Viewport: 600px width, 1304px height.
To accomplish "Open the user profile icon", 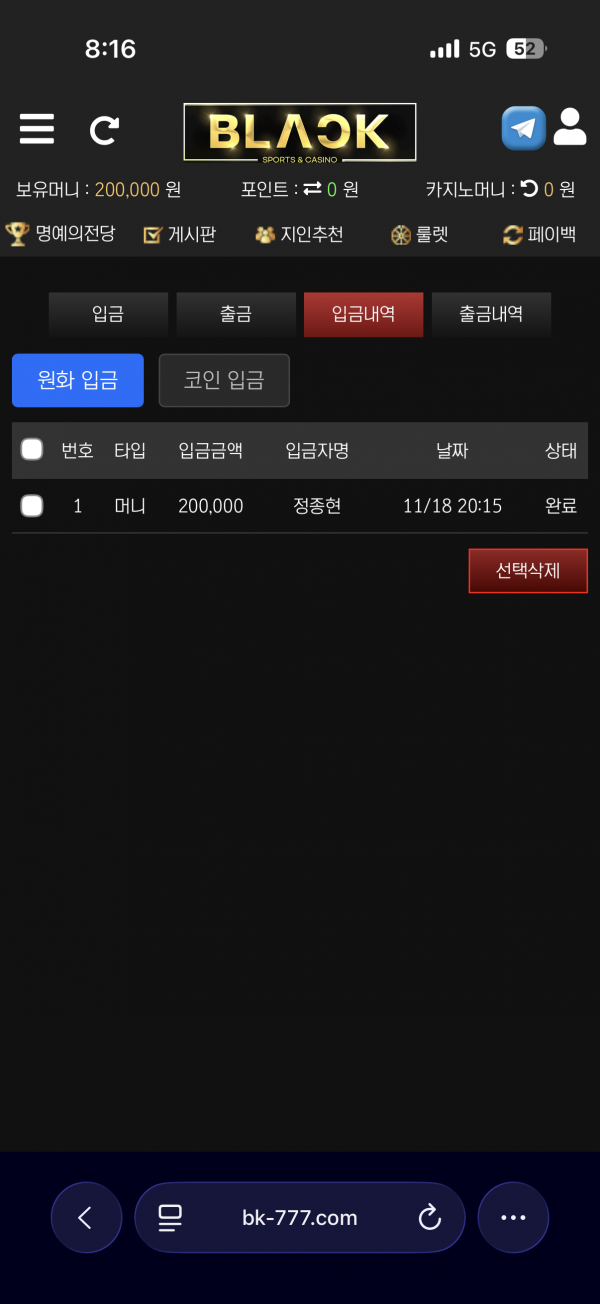I will [x=570, y=128].
